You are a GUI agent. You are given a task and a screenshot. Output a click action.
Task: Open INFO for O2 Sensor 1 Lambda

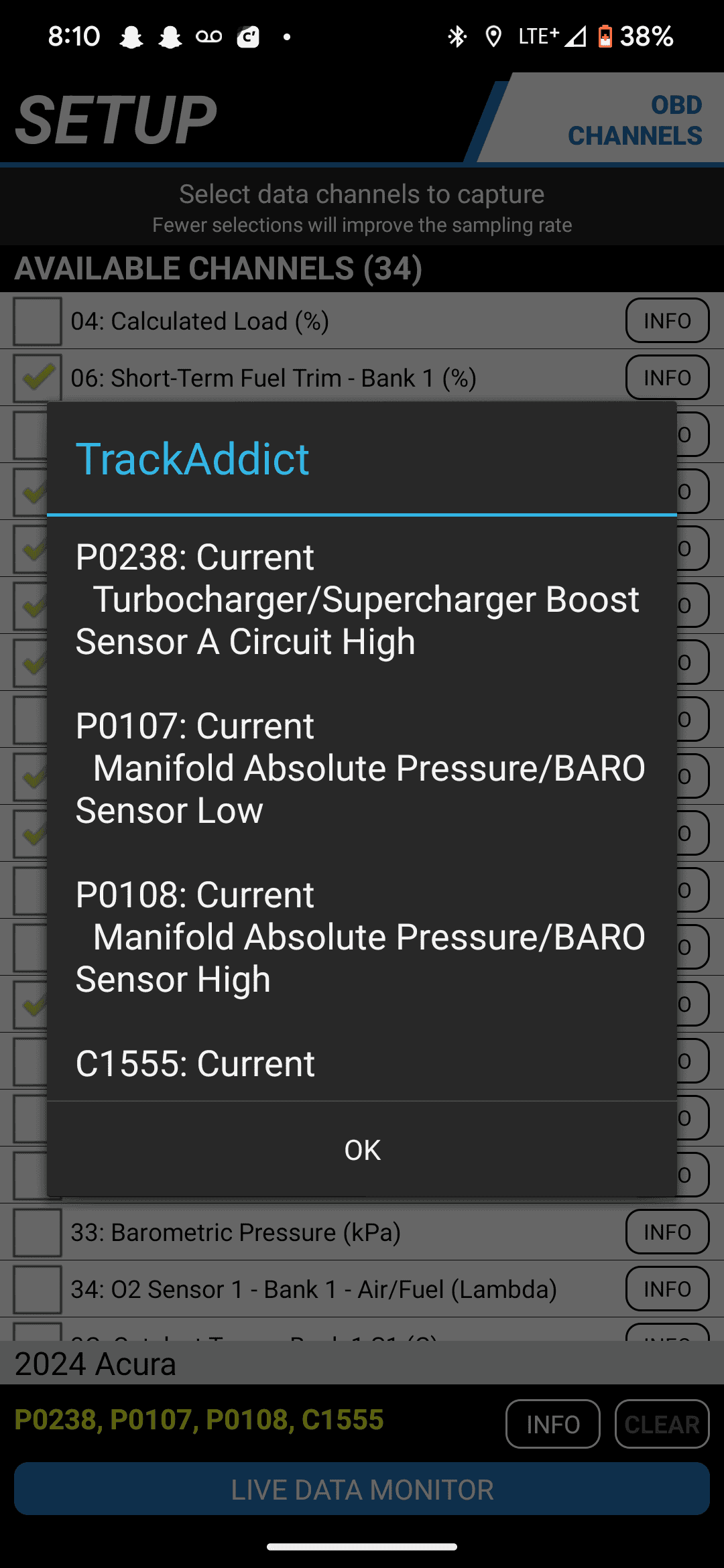click(x=667, y=1289)
